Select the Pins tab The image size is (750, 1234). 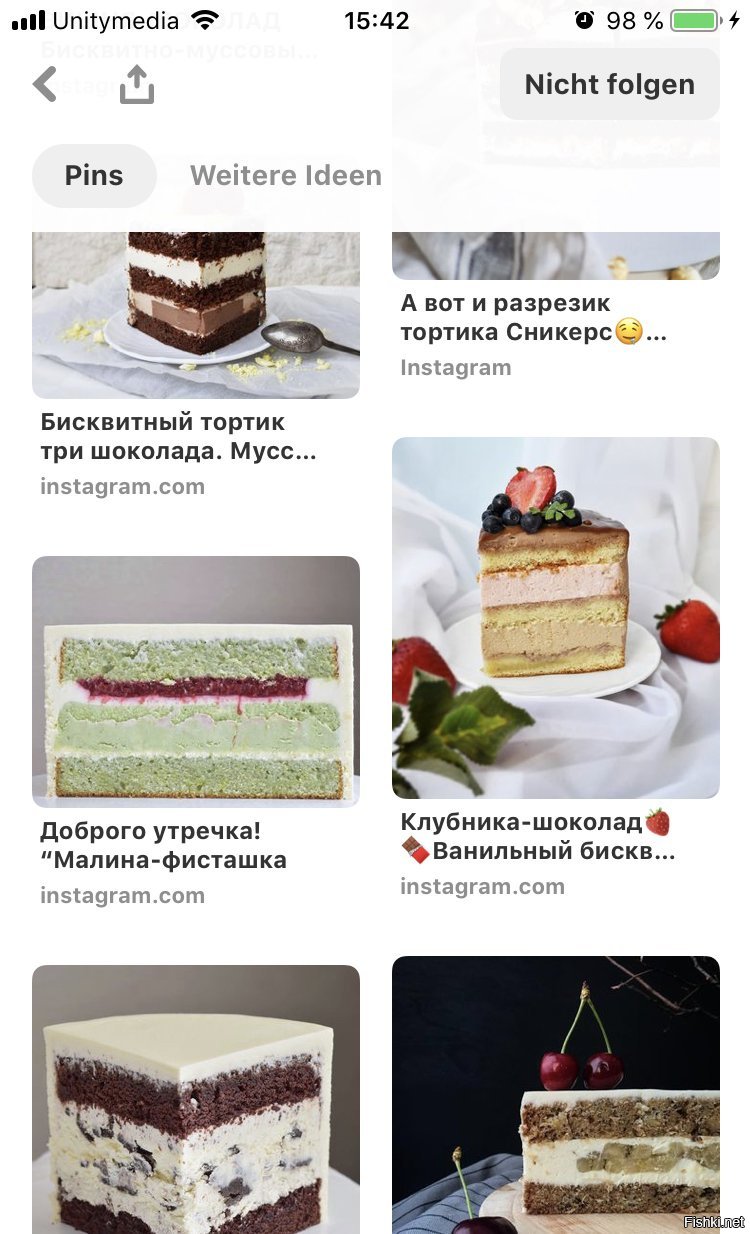[x=94, y=176]
